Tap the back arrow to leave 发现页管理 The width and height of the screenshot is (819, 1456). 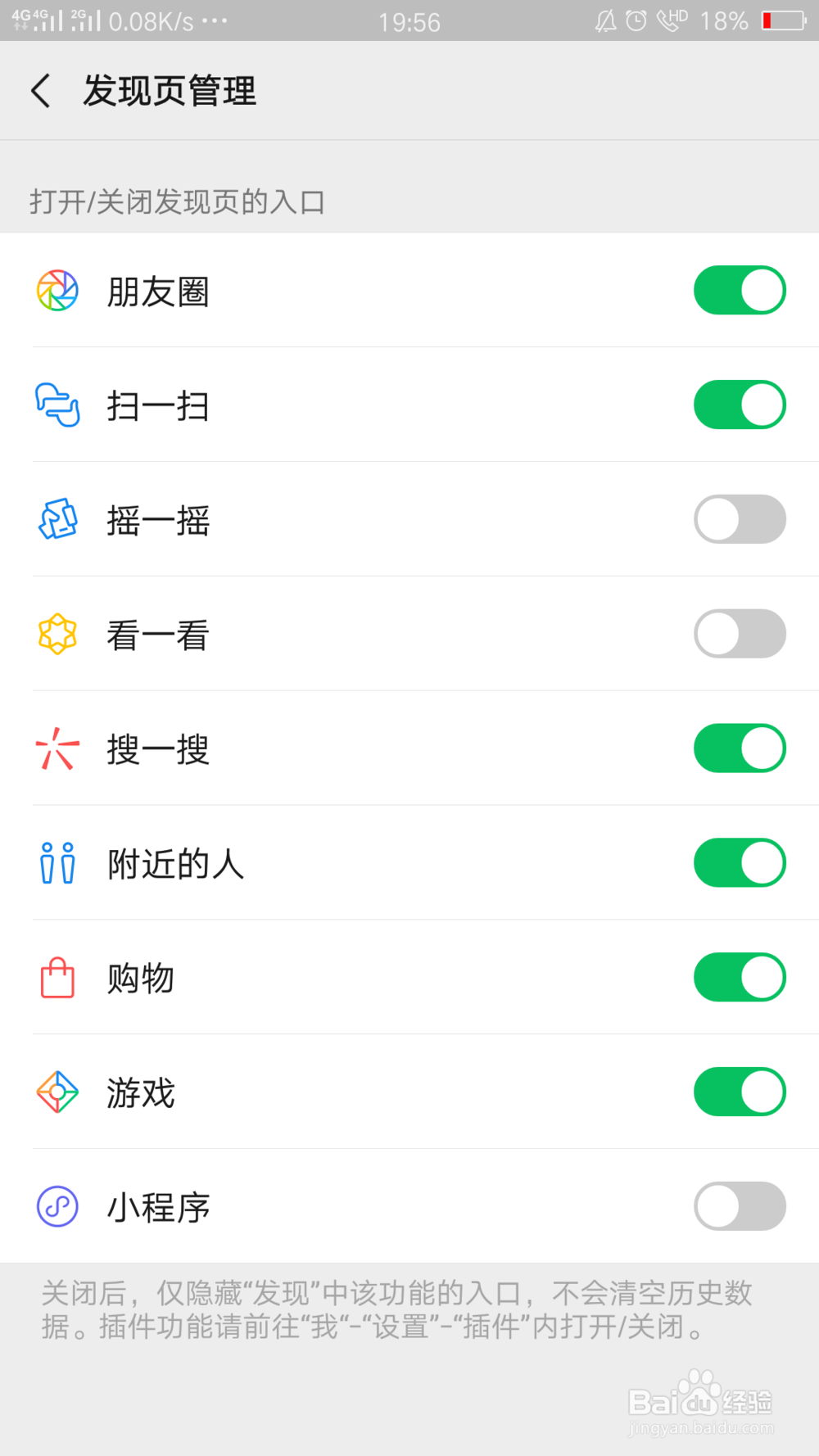[40, 91]
